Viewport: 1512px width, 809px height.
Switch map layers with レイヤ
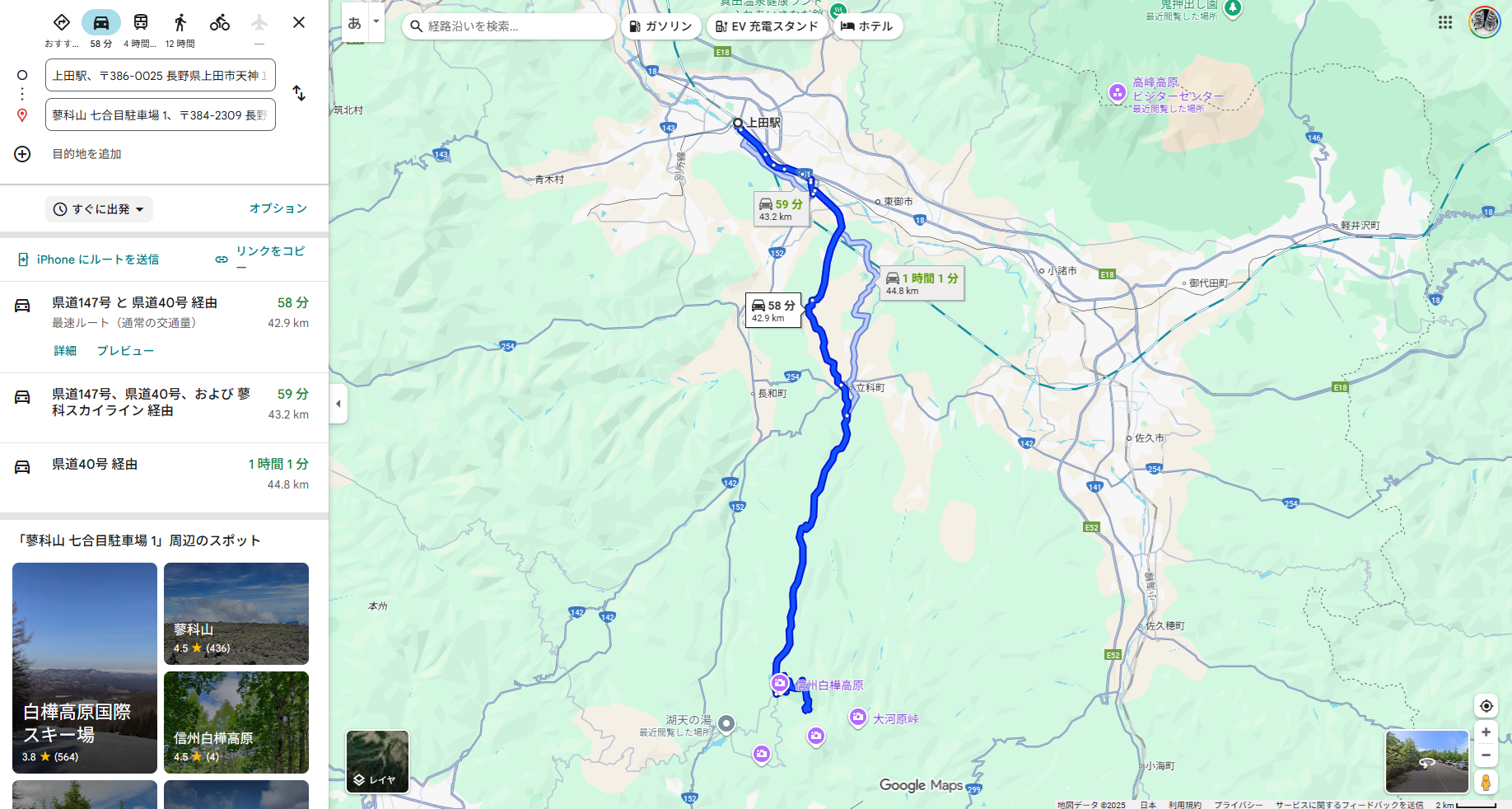377,761
